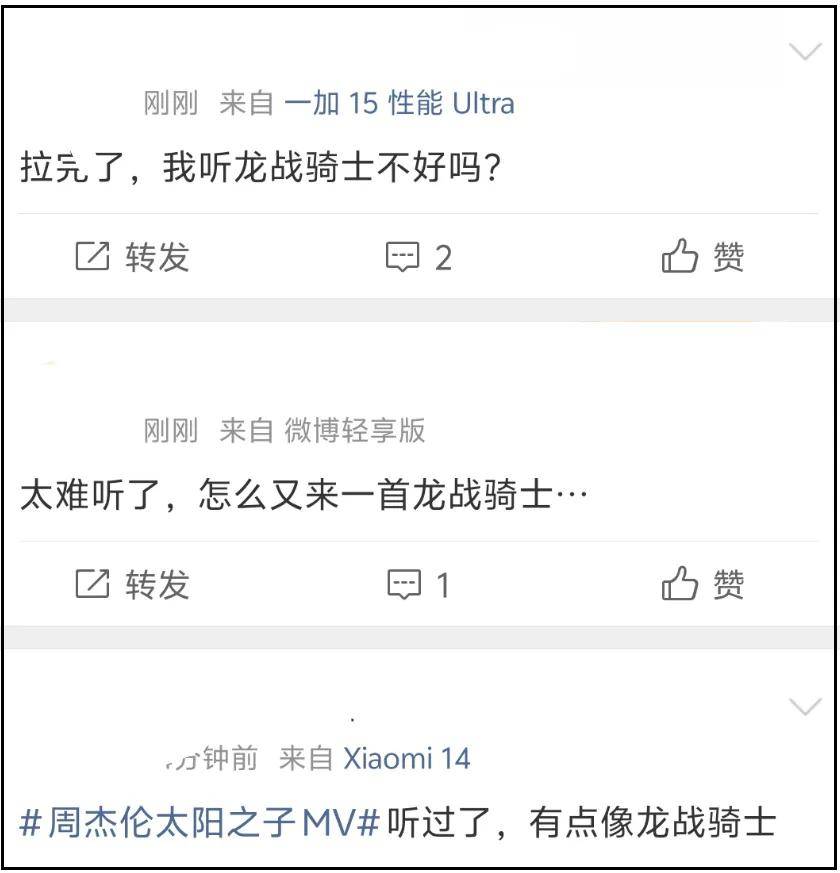
Task: Give a like to the 太难听了 post
Action: 703,584
